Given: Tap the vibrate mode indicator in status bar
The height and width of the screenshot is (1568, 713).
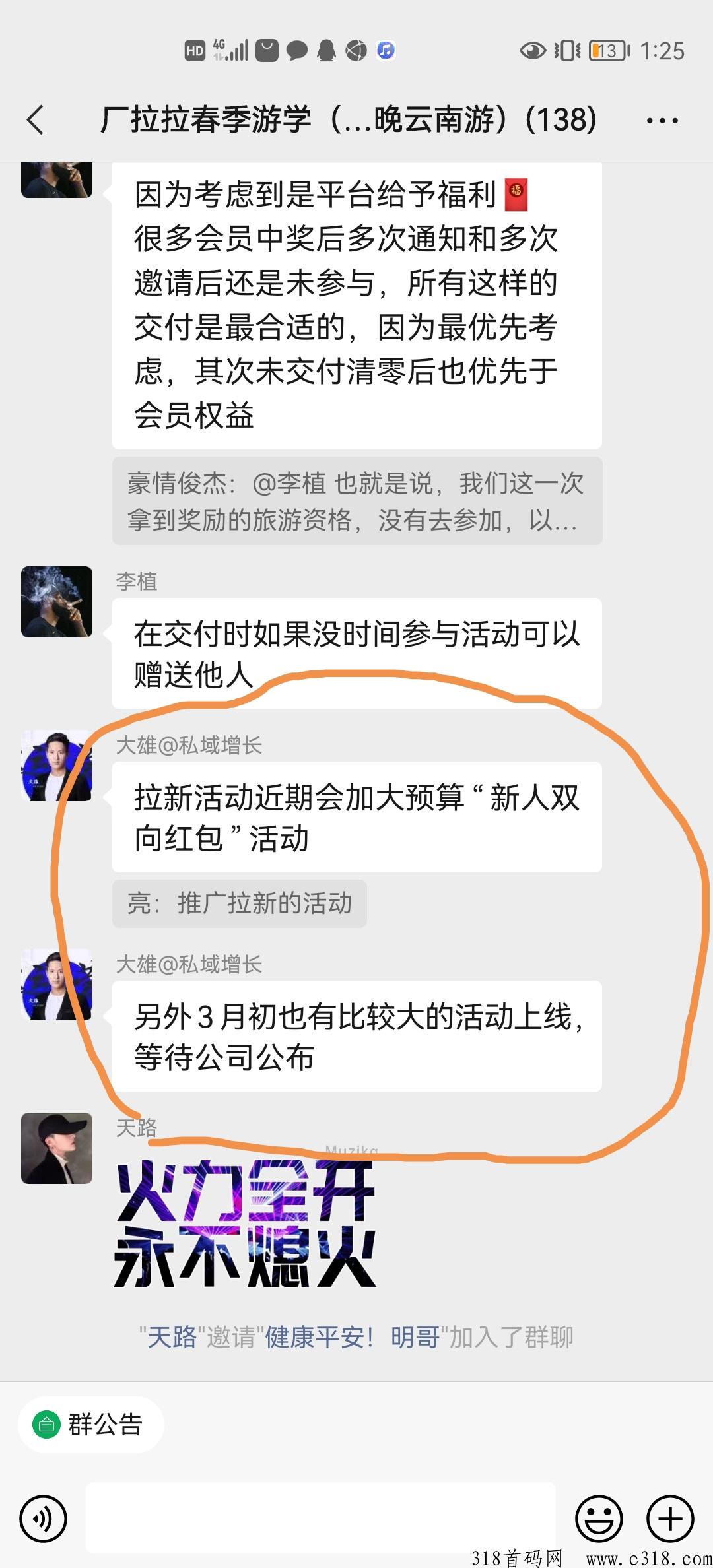Looking at the screenshot, I should [x=566, y=49].
